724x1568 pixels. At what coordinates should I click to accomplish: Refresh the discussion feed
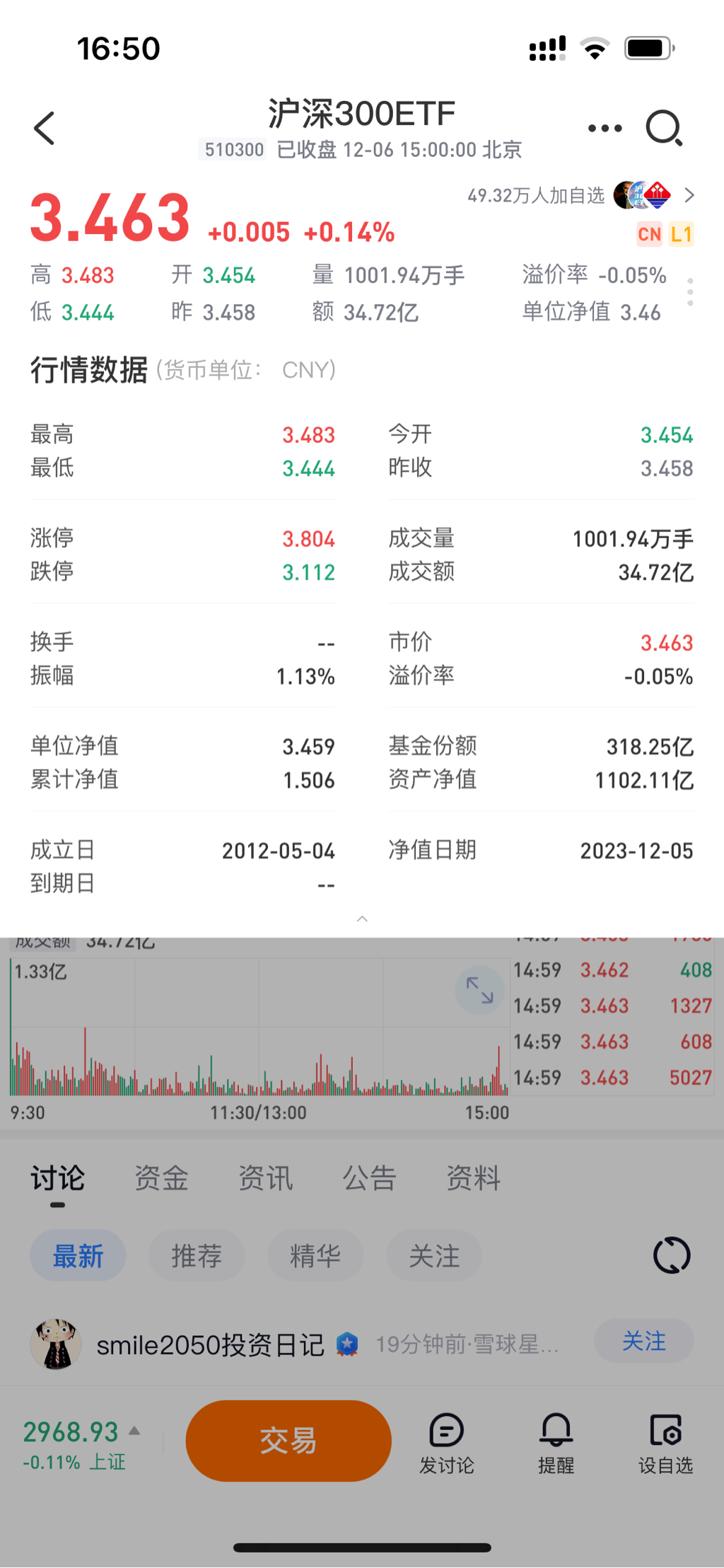pos(671,1256)
